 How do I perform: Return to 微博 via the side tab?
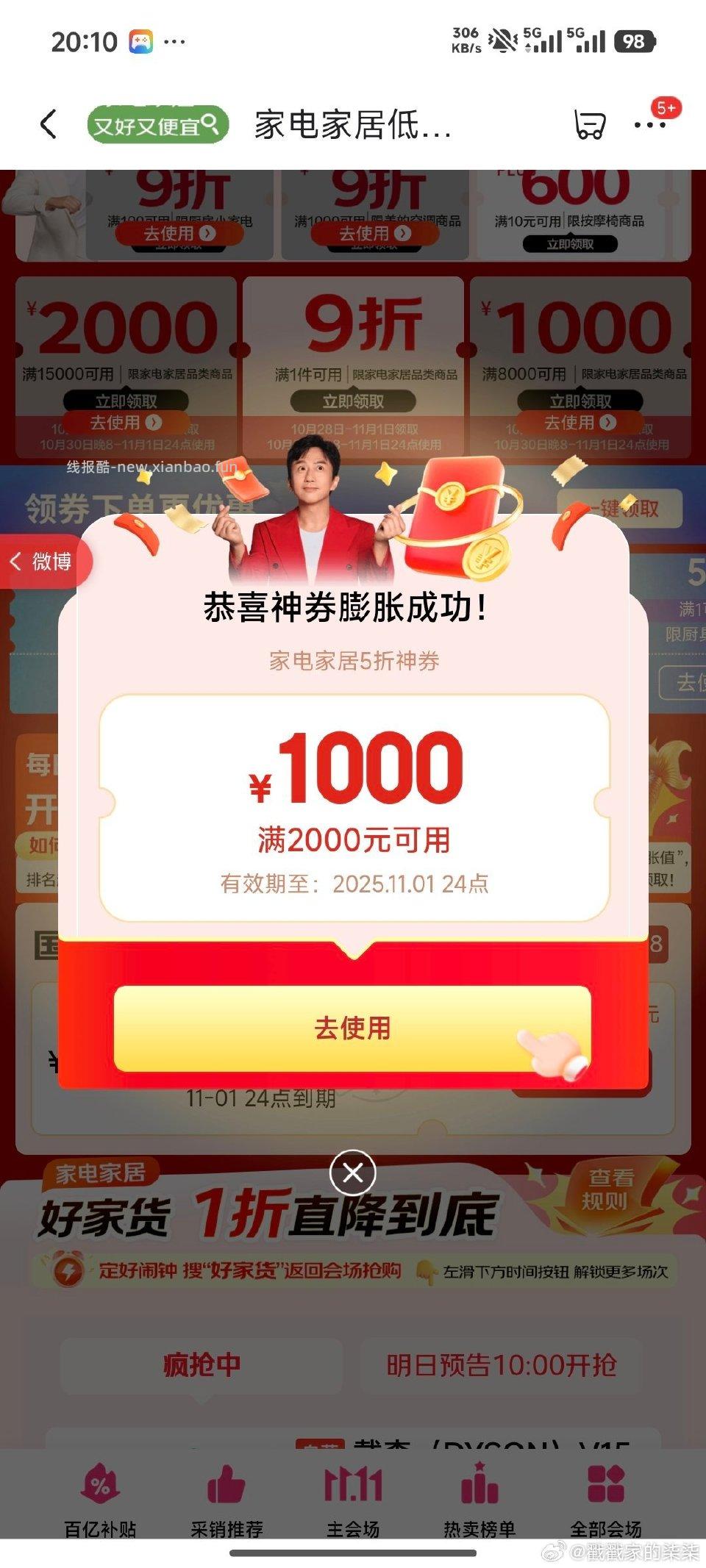pyautogui.click(x=44, y=562)
